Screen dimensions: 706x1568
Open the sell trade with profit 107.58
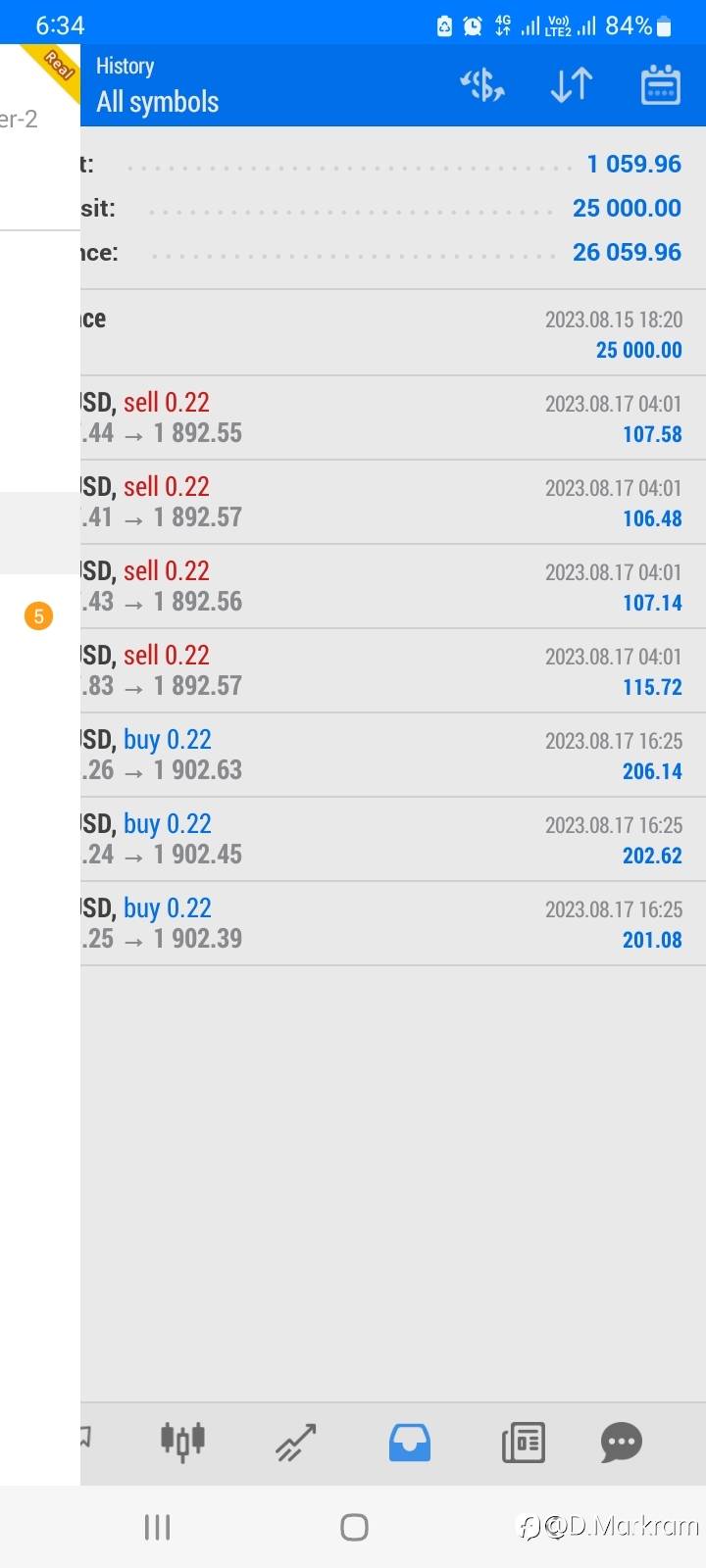393,418
